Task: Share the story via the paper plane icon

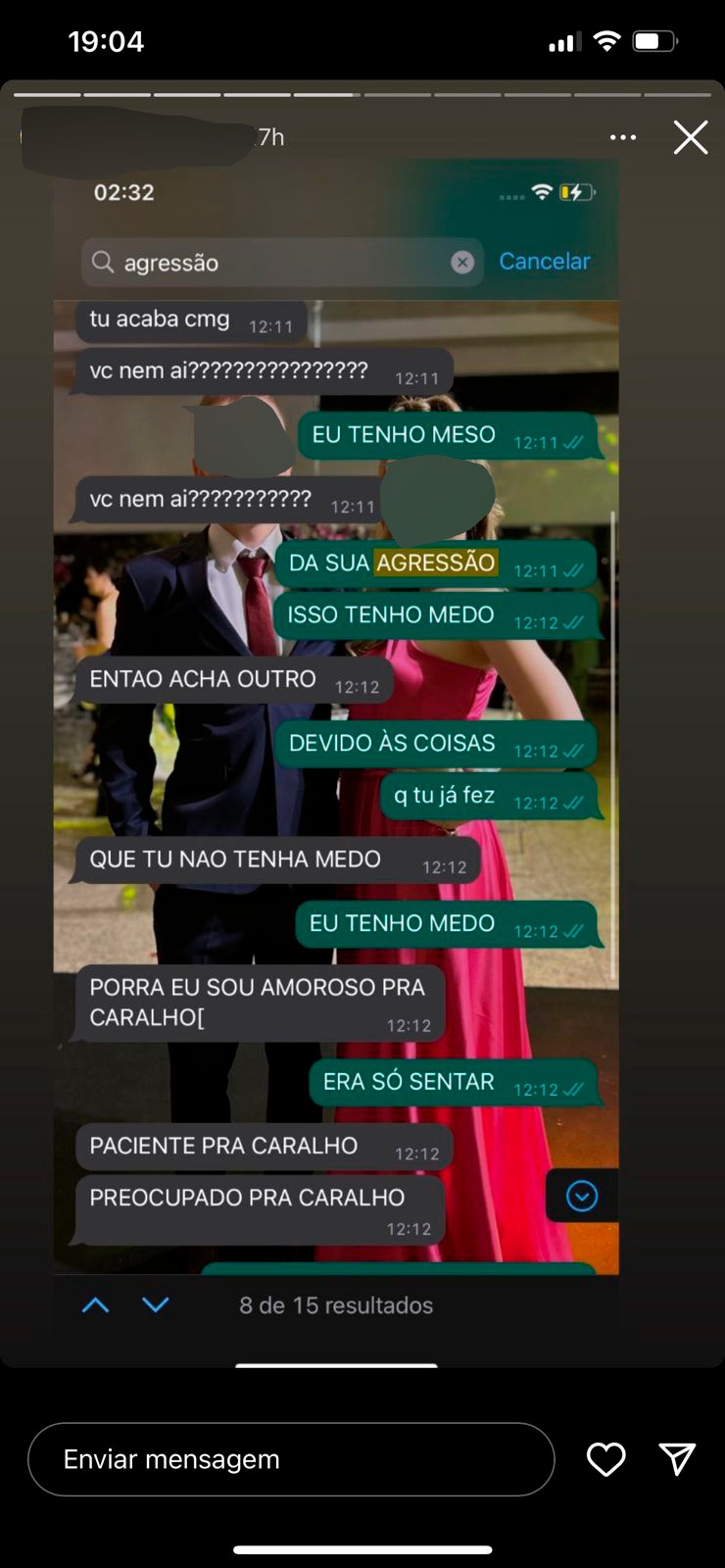Action: (x=677, y=1459)
